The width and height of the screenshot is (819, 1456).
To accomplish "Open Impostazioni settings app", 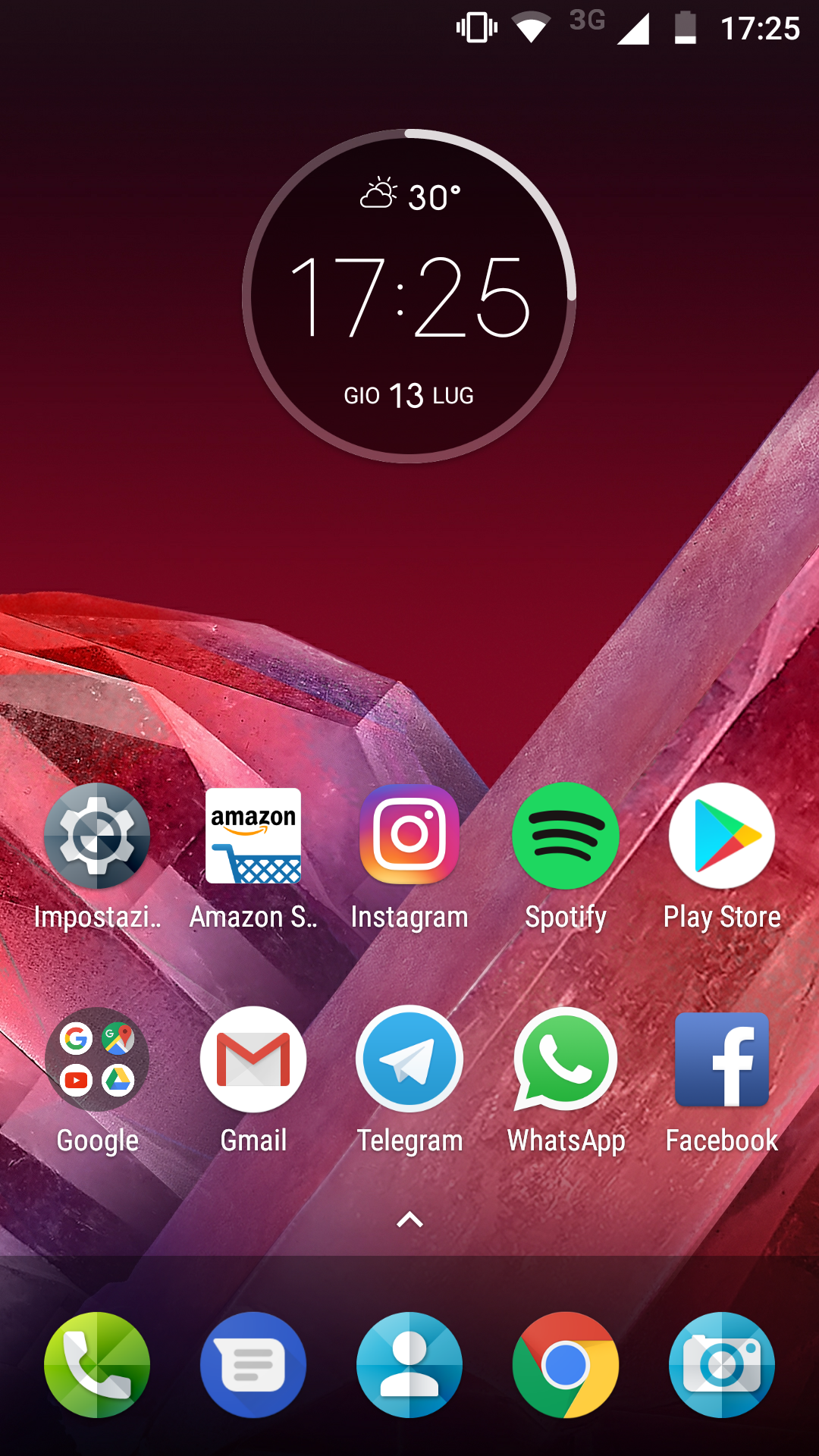I will pos(97,836).
